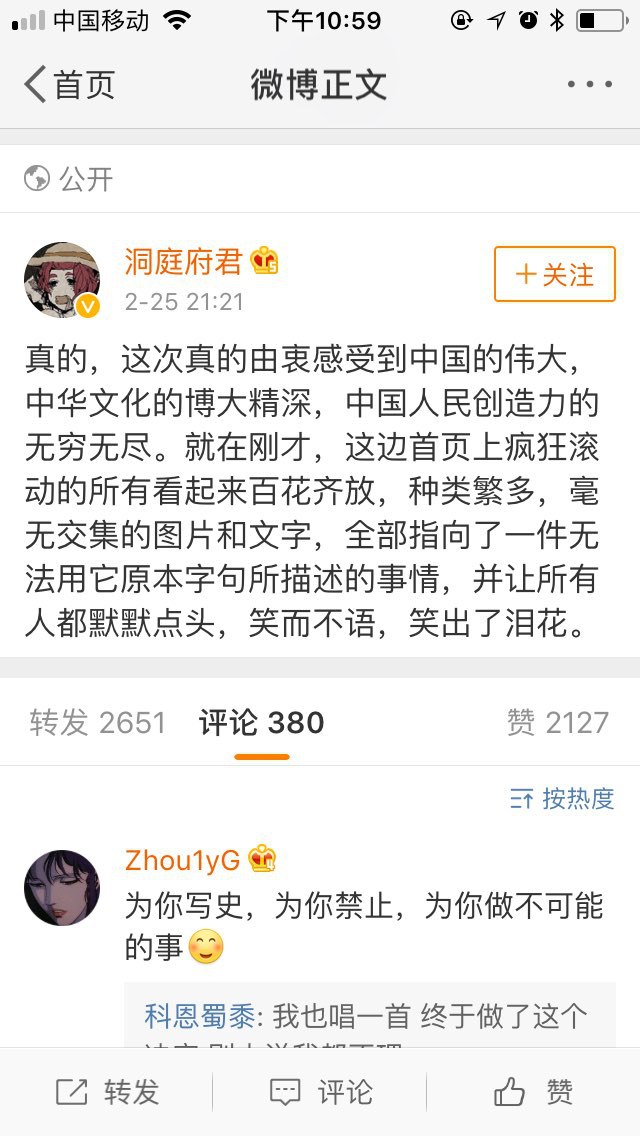Select the 评论 380 tab
The height and width of the screenshot is (1136, 640).
tap(262, 722)
